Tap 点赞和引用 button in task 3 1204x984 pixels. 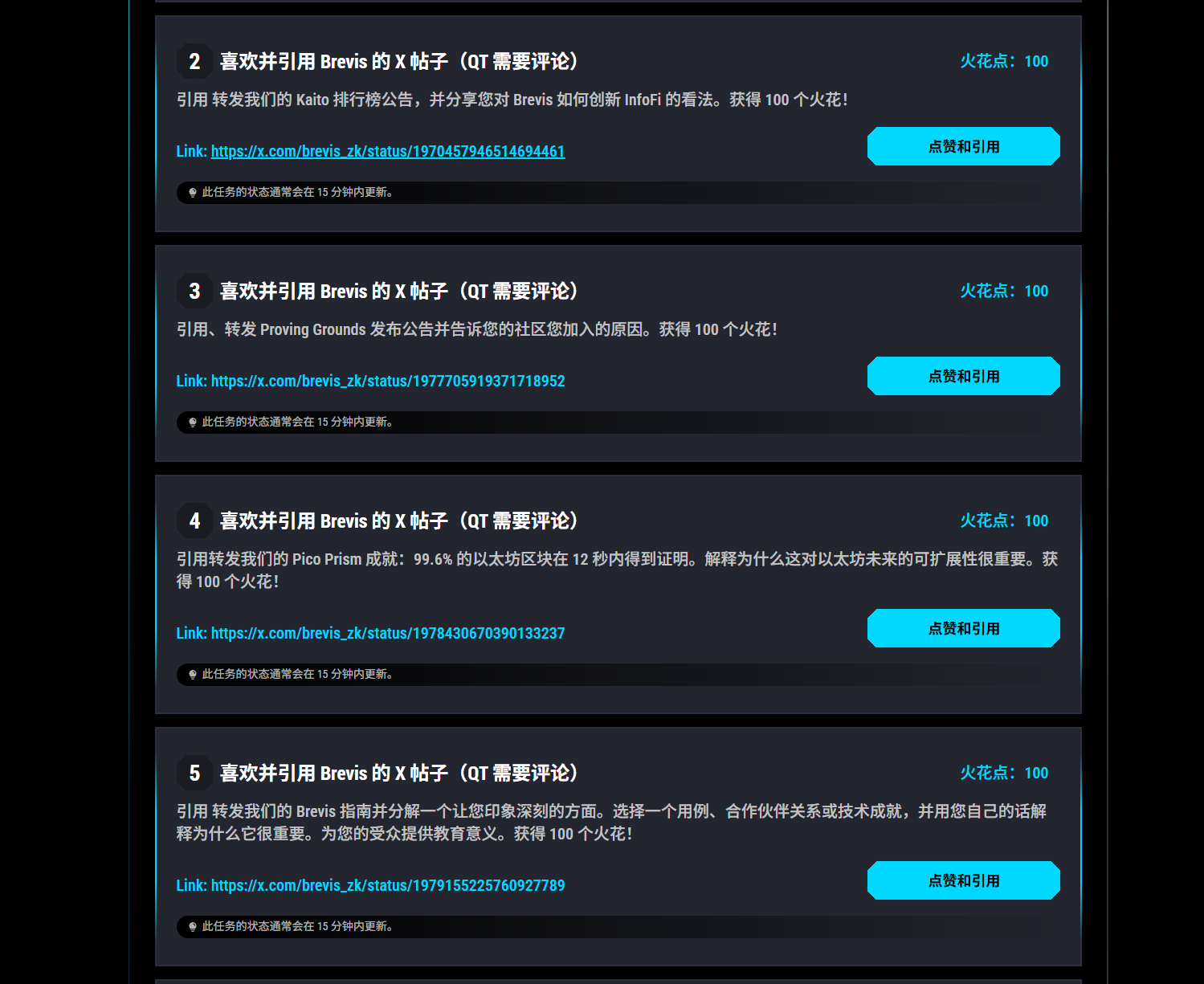(963, 376)
